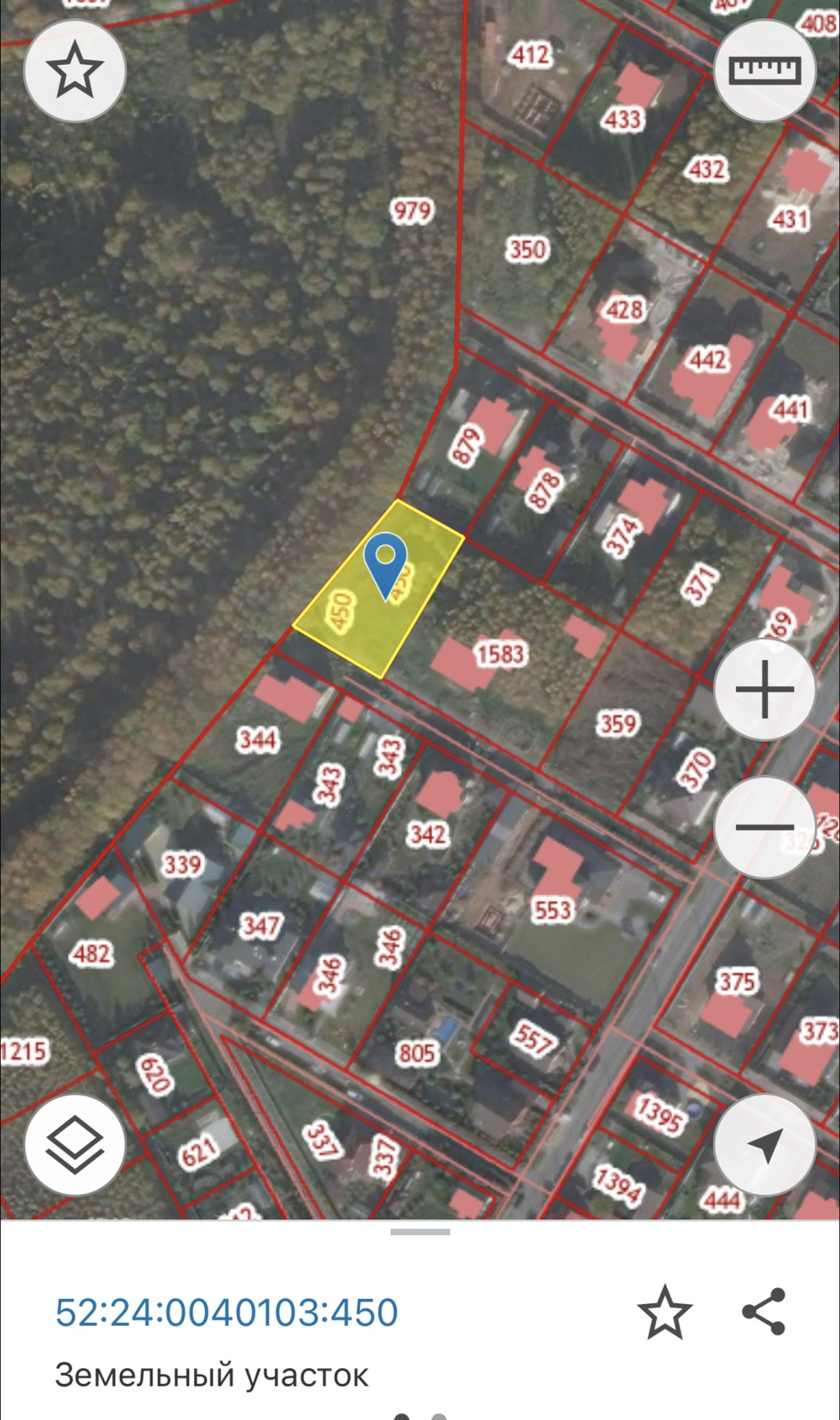This screenshot has width=840, height=1420.
Task: Expand the bottom sheet handle
Action: [420, 1232]
